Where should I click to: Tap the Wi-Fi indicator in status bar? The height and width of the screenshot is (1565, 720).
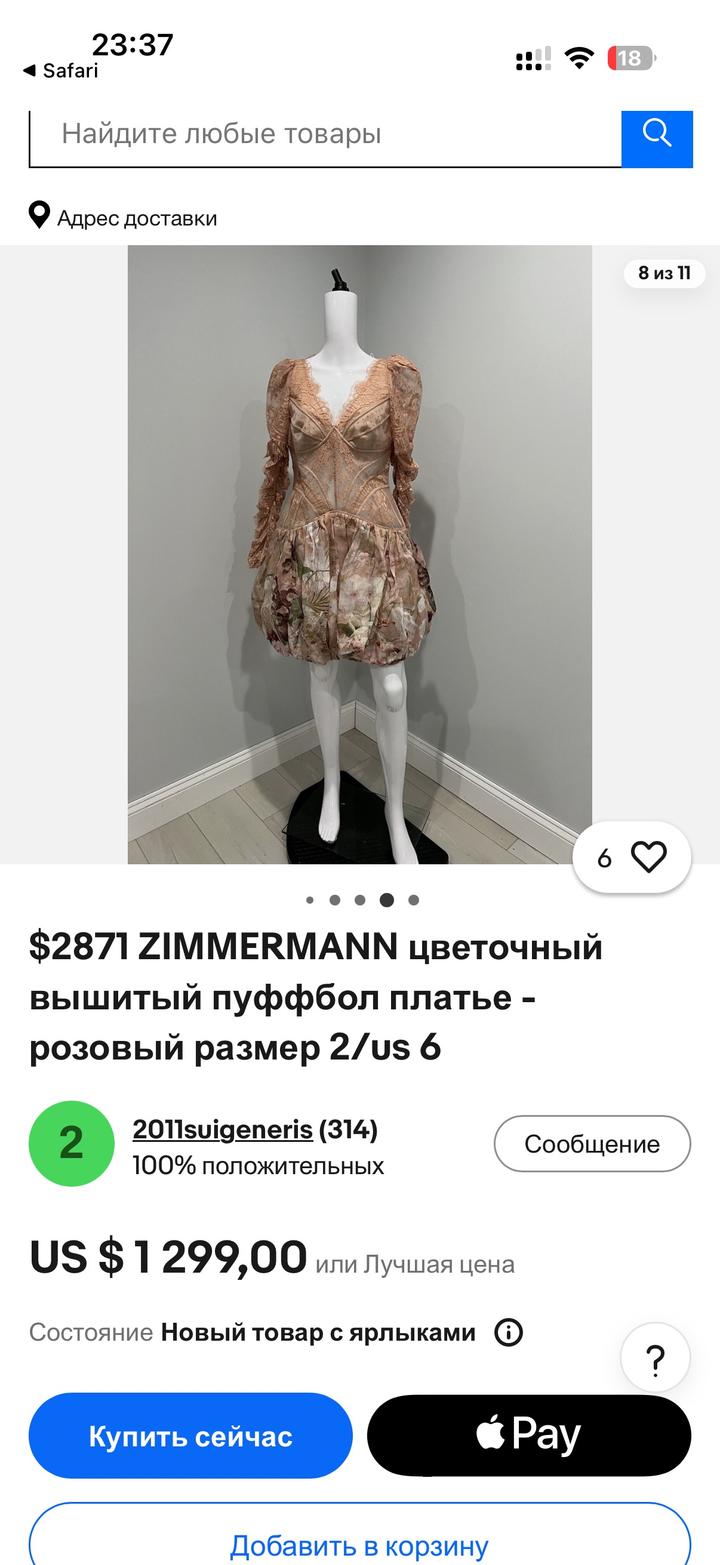578,57
